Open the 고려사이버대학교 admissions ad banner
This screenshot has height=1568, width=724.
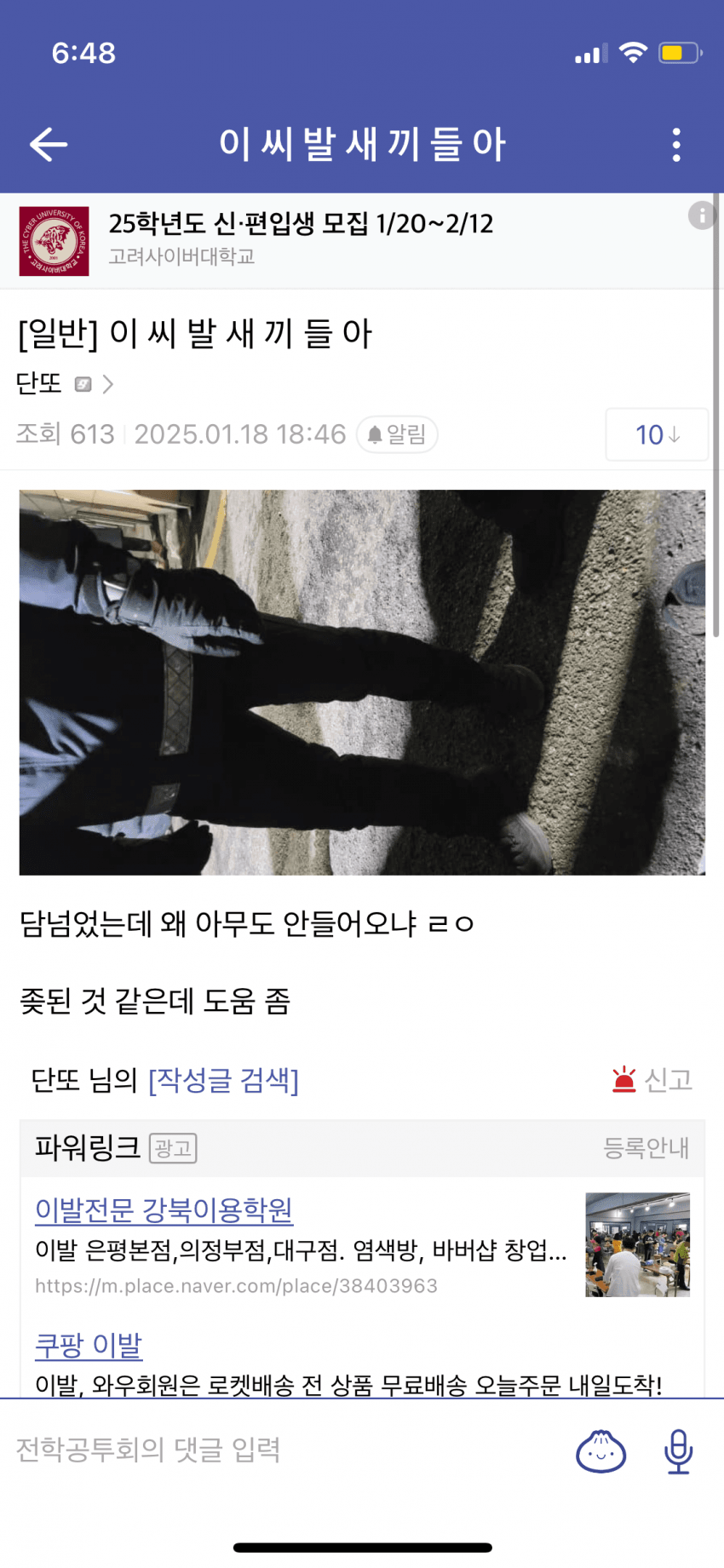tap(300, 240)
